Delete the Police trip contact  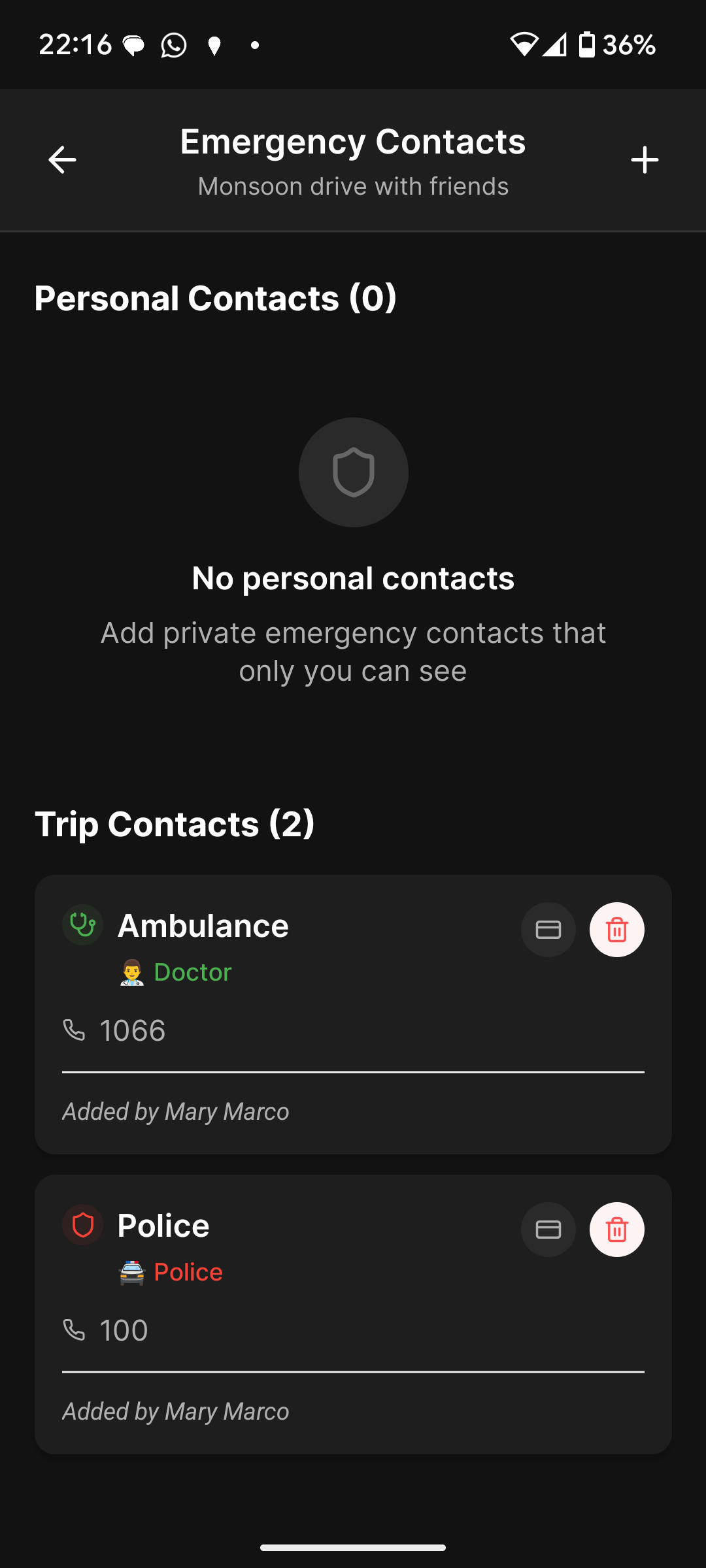pos(616,1230)
